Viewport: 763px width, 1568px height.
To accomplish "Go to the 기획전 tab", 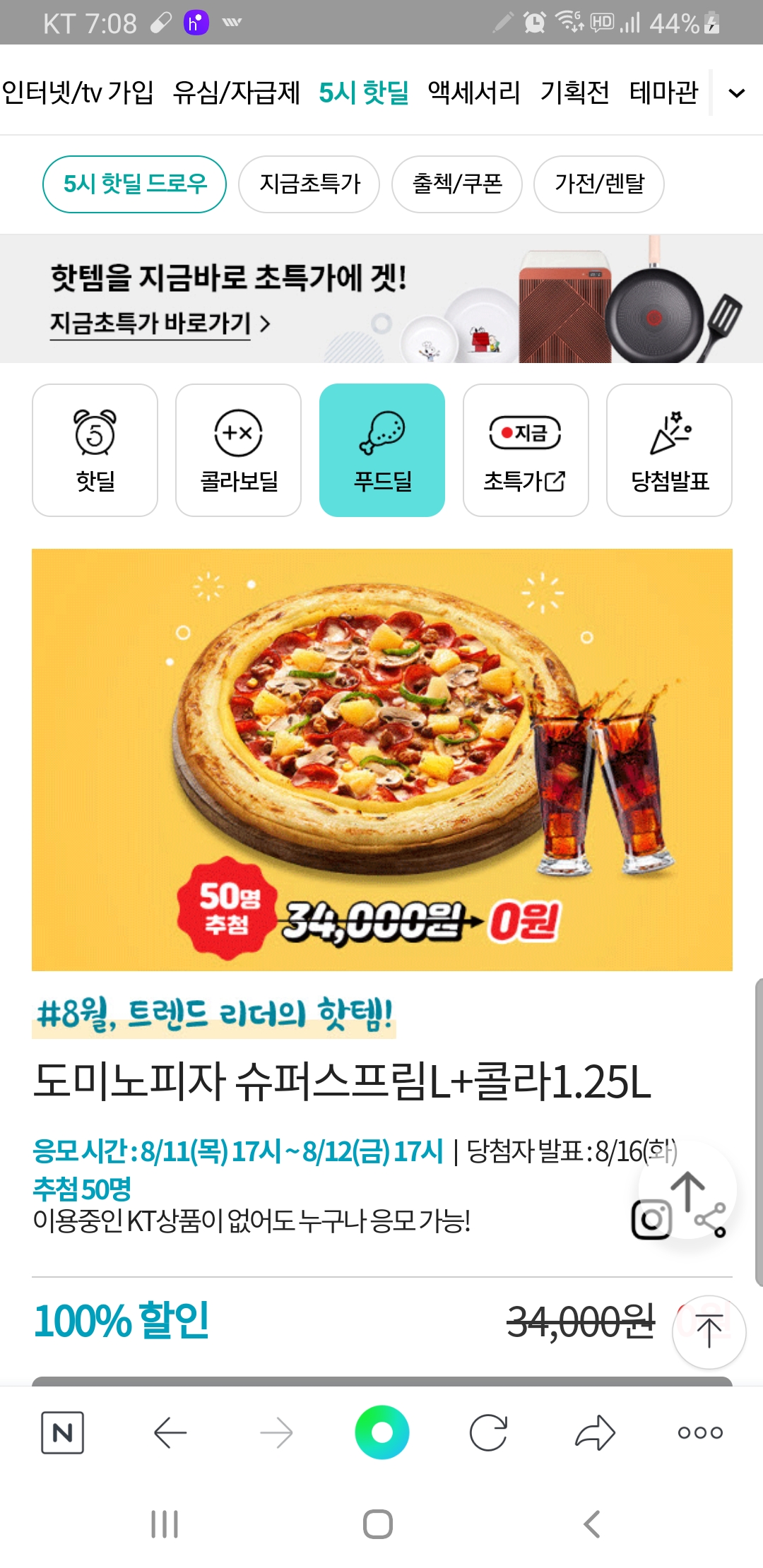I will (574, 93).
